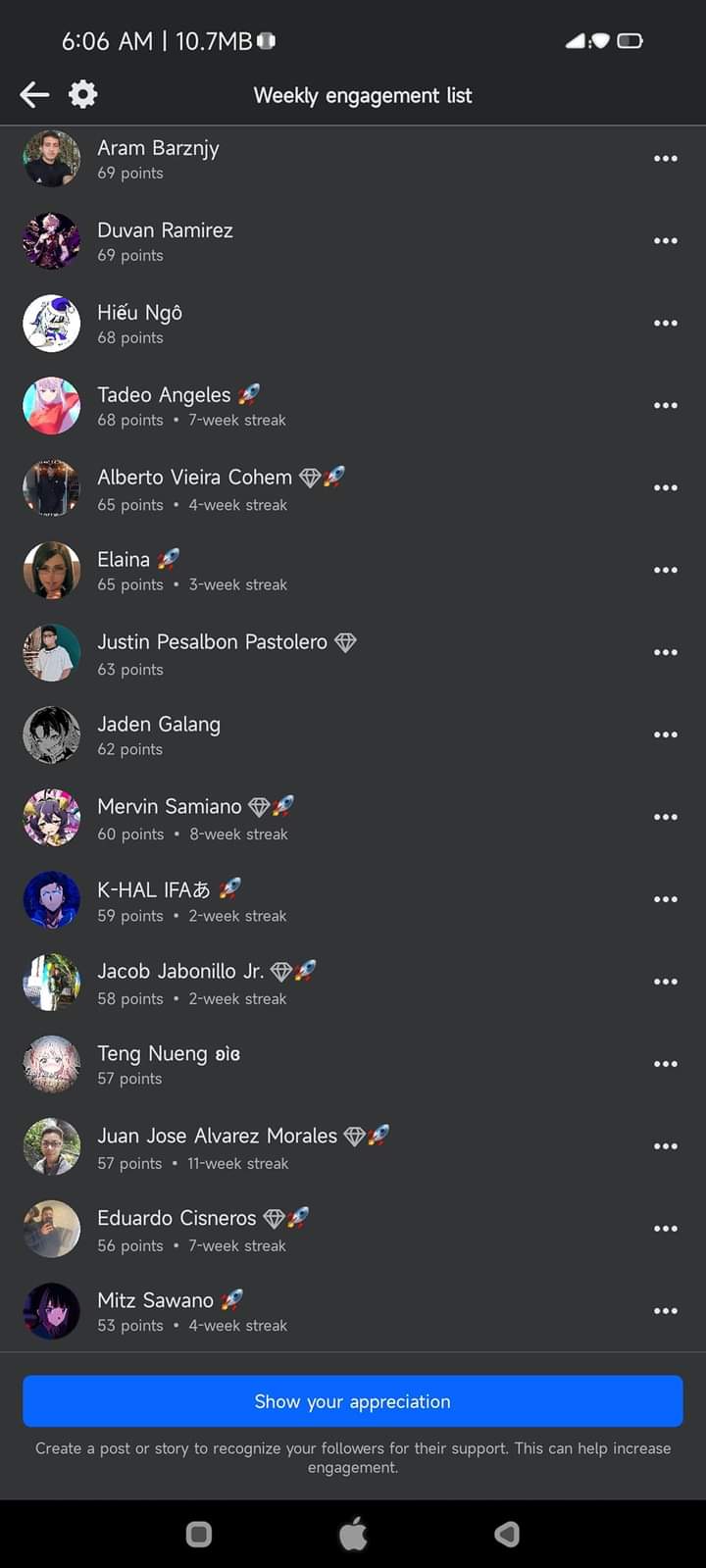Open more options for Duvan Ramirez
The height and width of the screenshot is (1568, 706).
pos(666,240)
